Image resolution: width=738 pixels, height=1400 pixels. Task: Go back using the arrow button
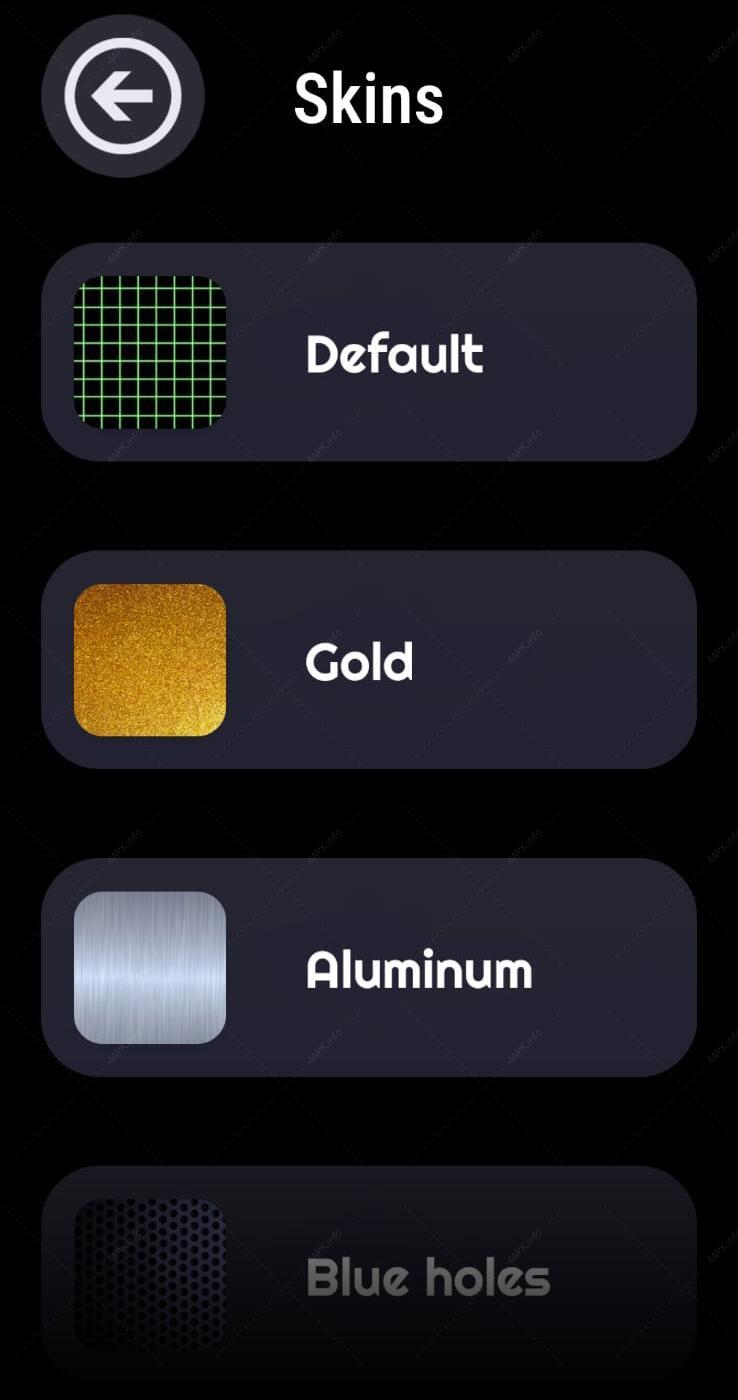[123, 96]
